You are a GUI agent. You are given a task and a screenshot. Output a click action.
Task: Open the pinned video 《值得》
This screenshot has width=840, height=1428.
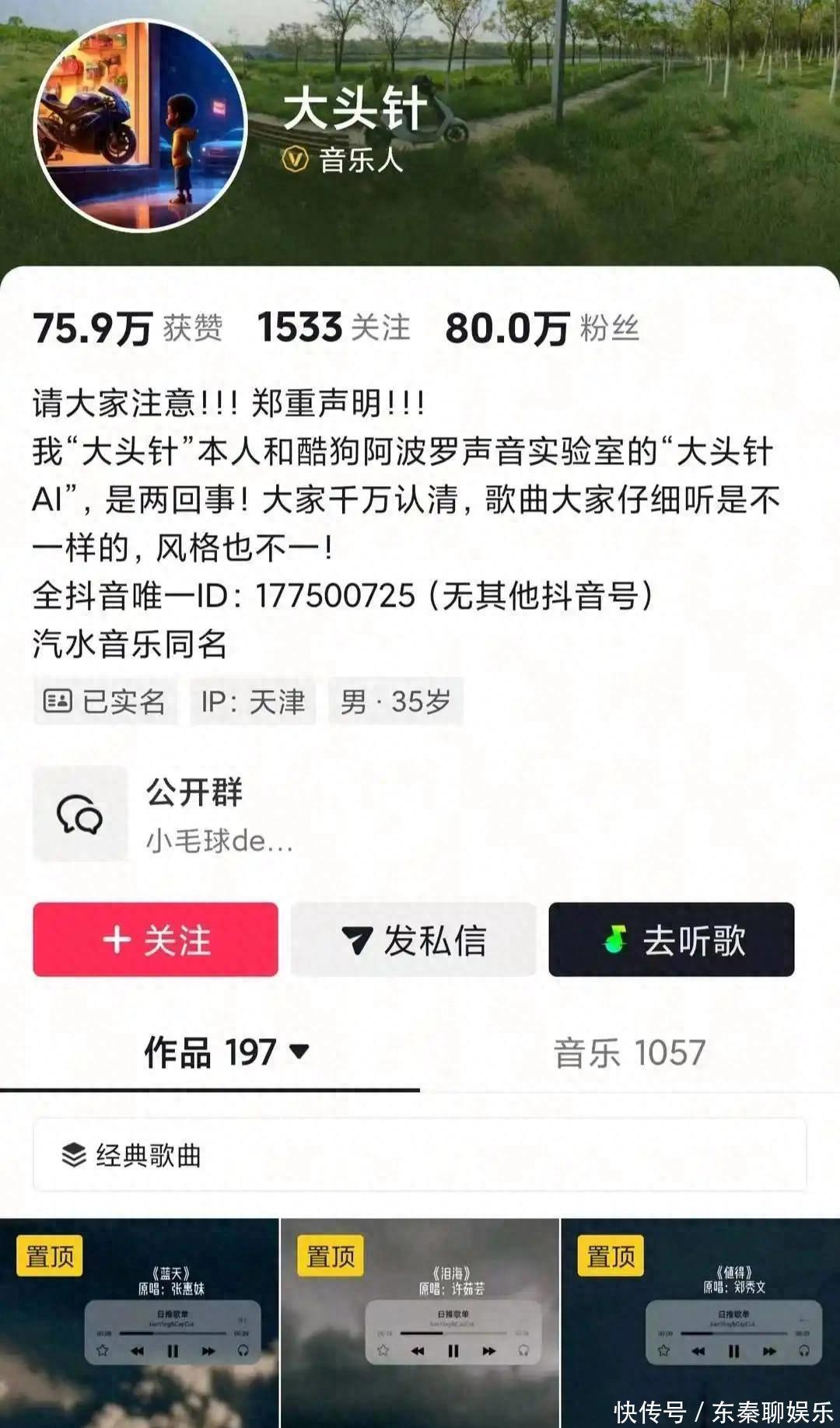(700, 1322)
